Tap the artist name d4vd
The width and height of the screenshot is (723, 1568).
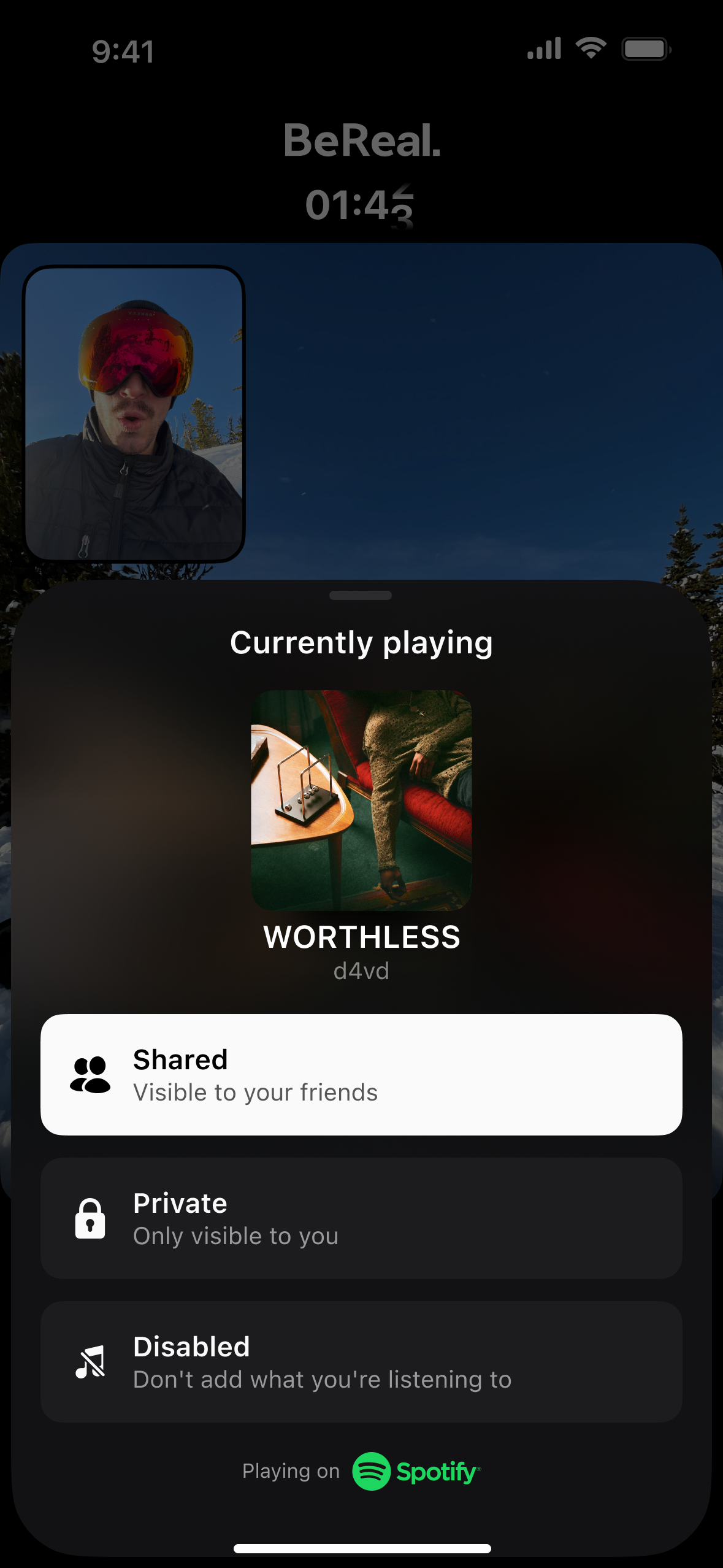(361, 971)
